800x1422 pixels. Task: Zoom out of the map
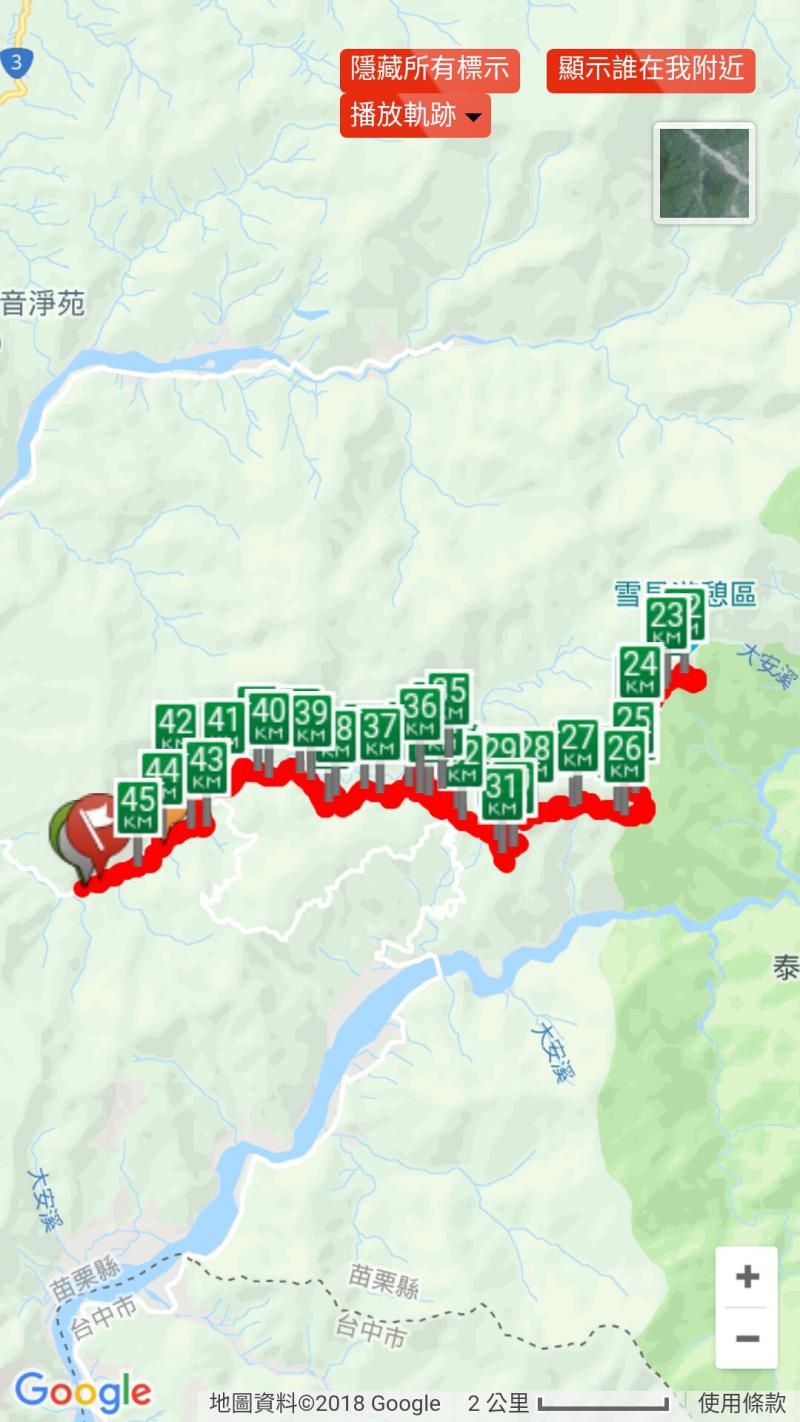[746, 1338]
